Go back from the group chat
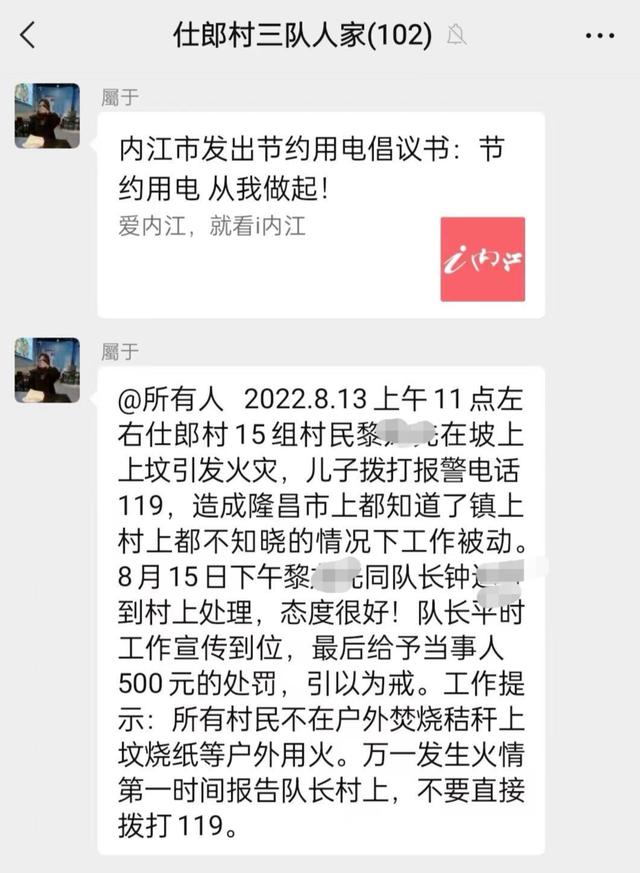The height and width of the screenshot is (873, 640). coord(27,36)
